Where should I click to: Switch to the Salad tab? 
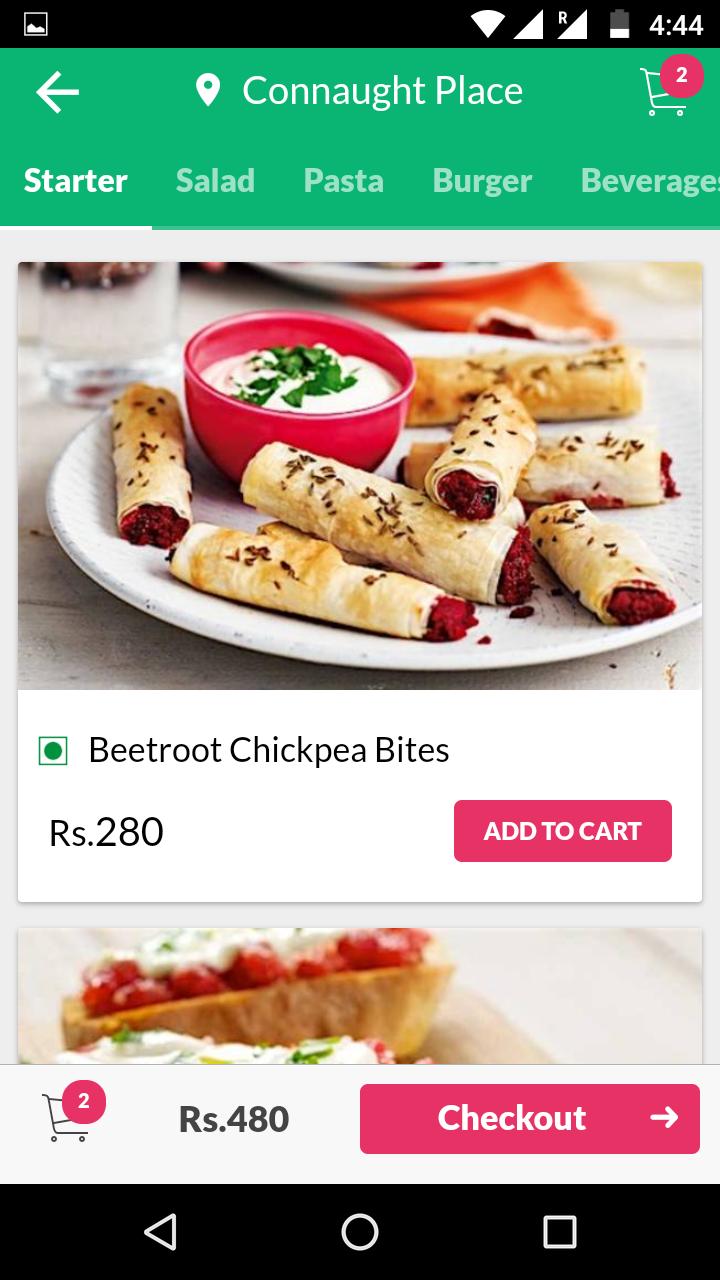215,181
